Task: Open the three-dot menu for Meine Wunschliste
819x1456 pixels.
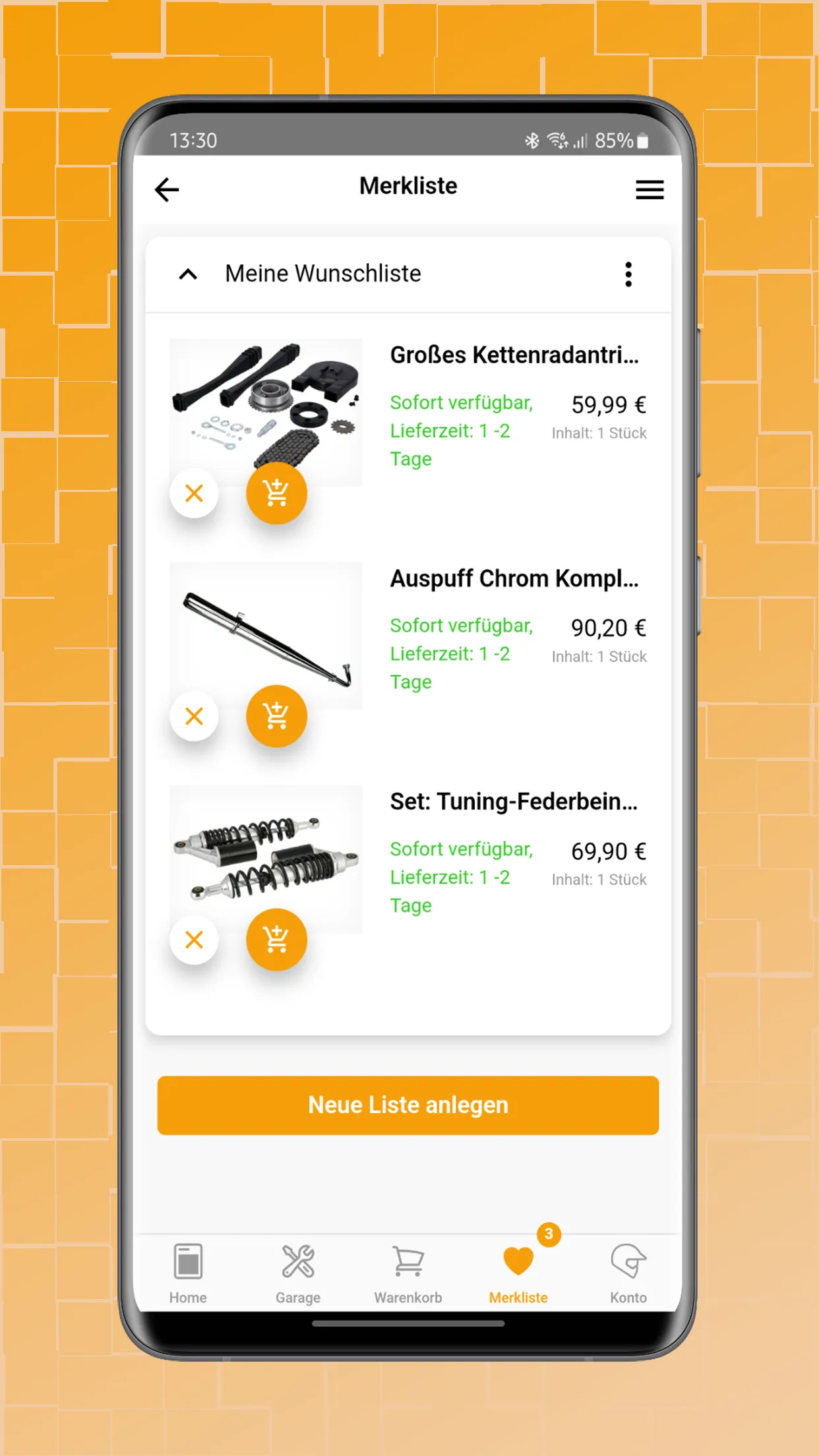Action: [628, 274]
